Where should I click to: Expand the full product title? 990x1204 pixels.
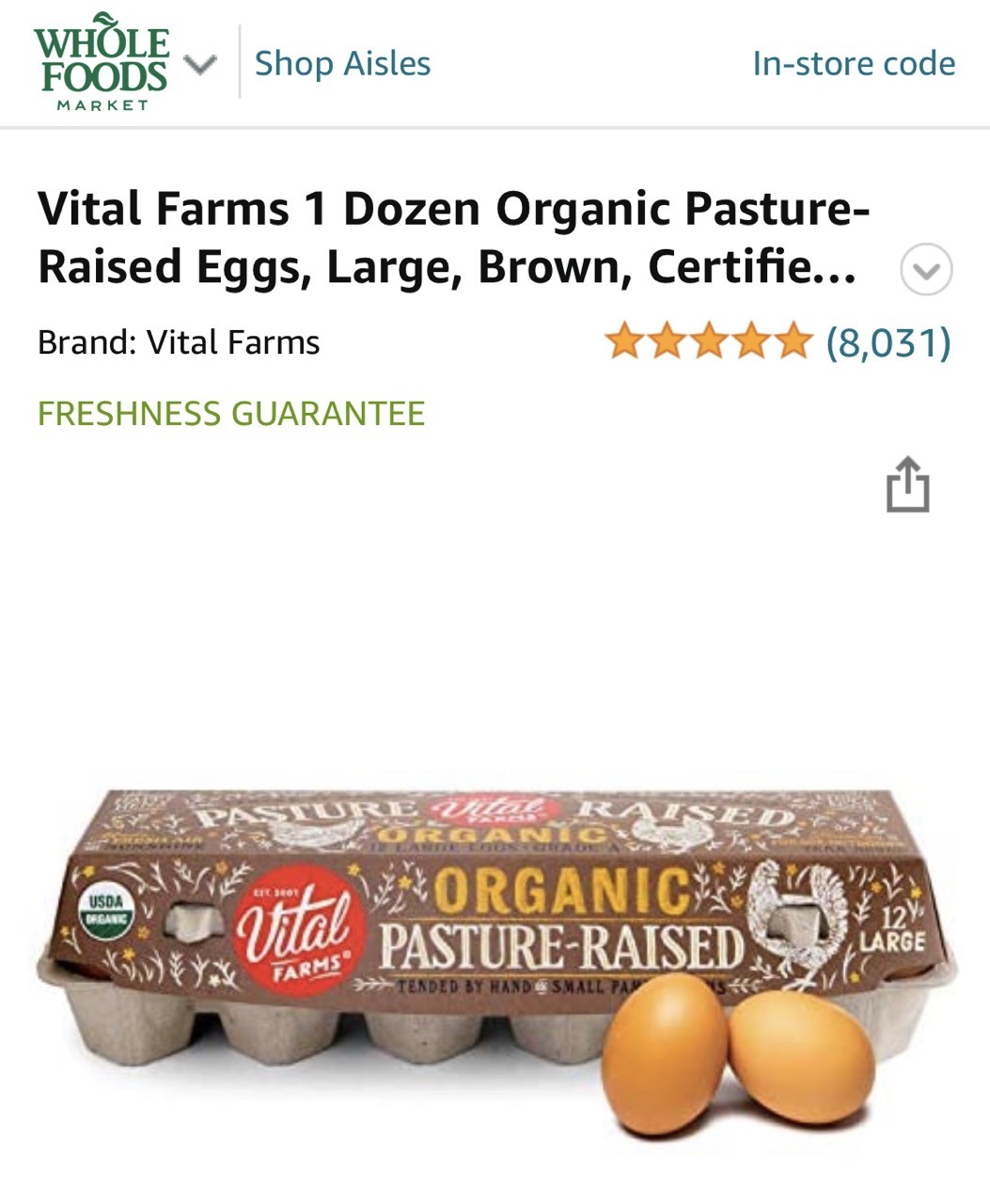tap(926, 270)
